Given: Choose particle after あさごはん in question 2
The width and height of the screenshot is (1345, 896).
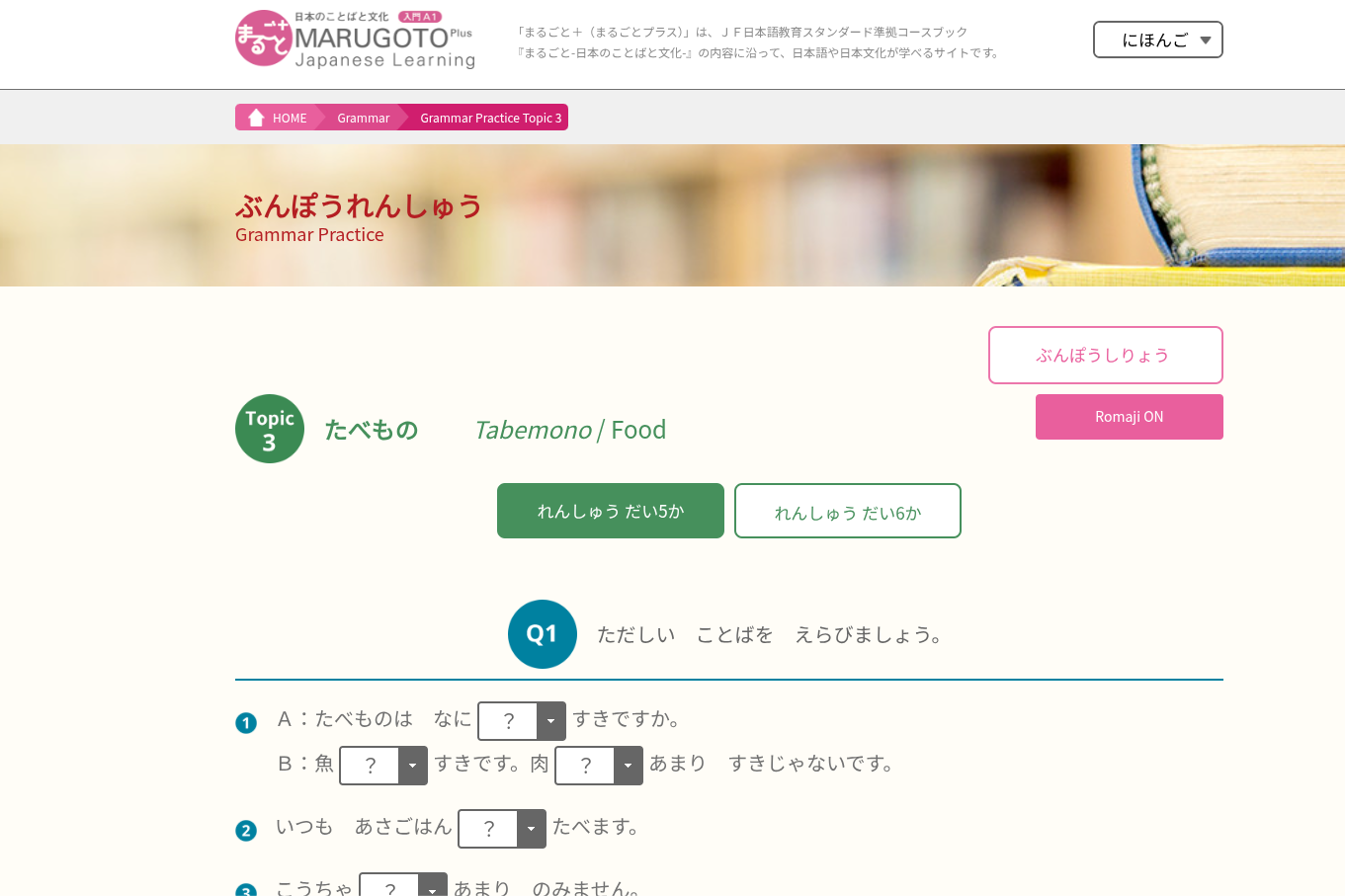Looking at the screenshot, I should point(502,829).
